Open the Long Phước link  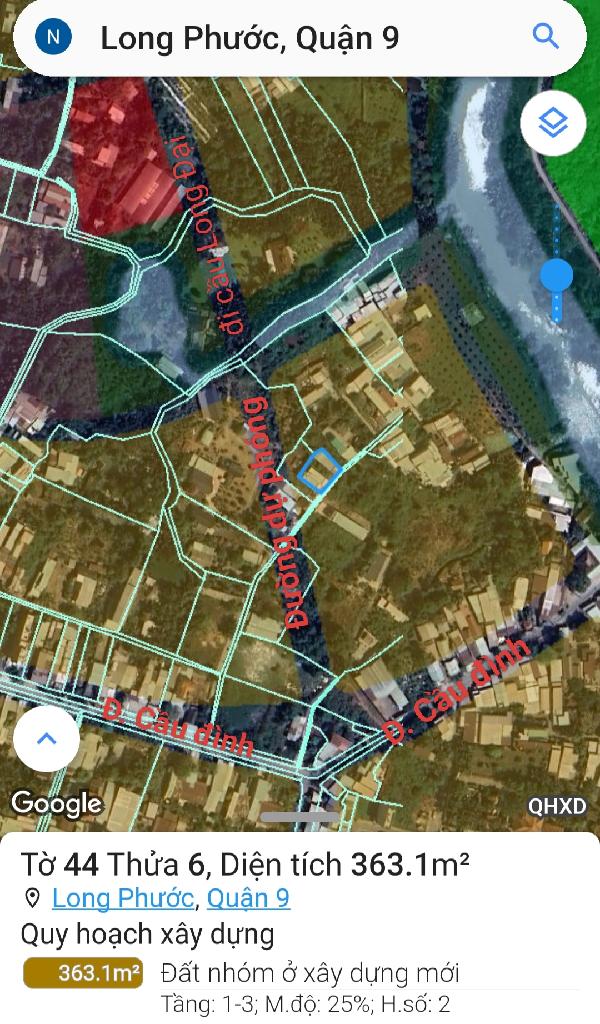[x=123, y=897]
